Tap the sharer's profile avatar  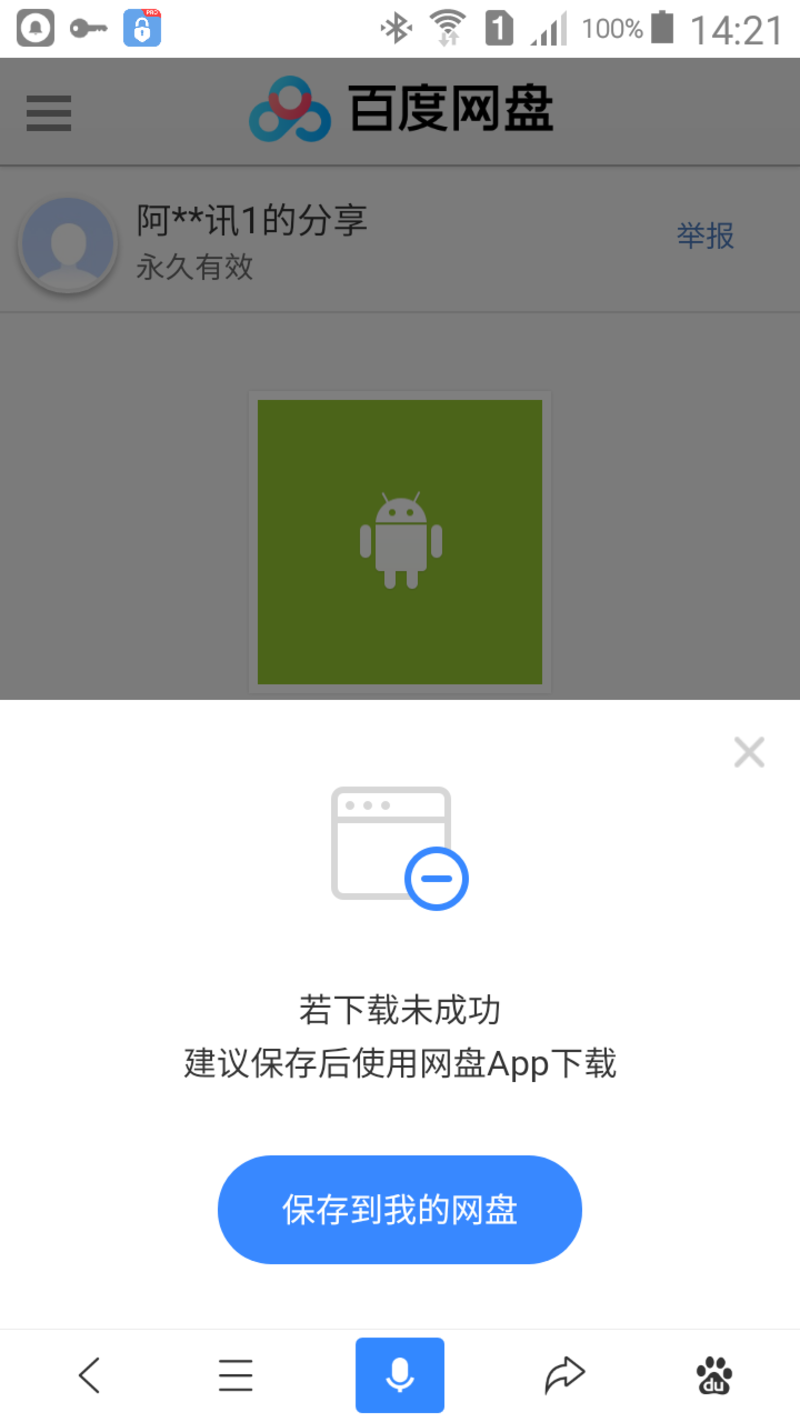67,243
